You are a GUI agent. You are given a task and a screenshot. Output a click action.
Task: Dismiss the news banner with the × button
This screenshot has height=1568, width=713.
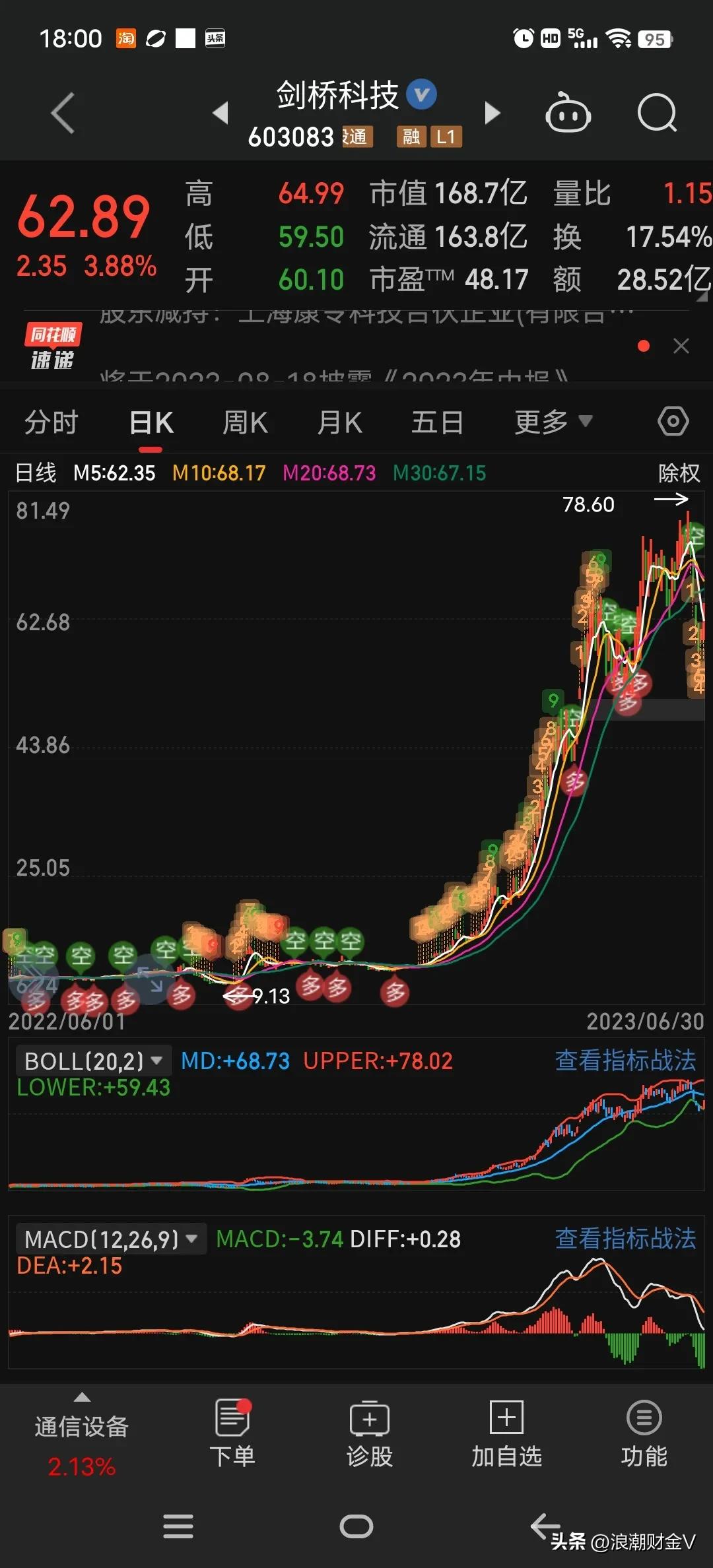[x=682, y=346]
